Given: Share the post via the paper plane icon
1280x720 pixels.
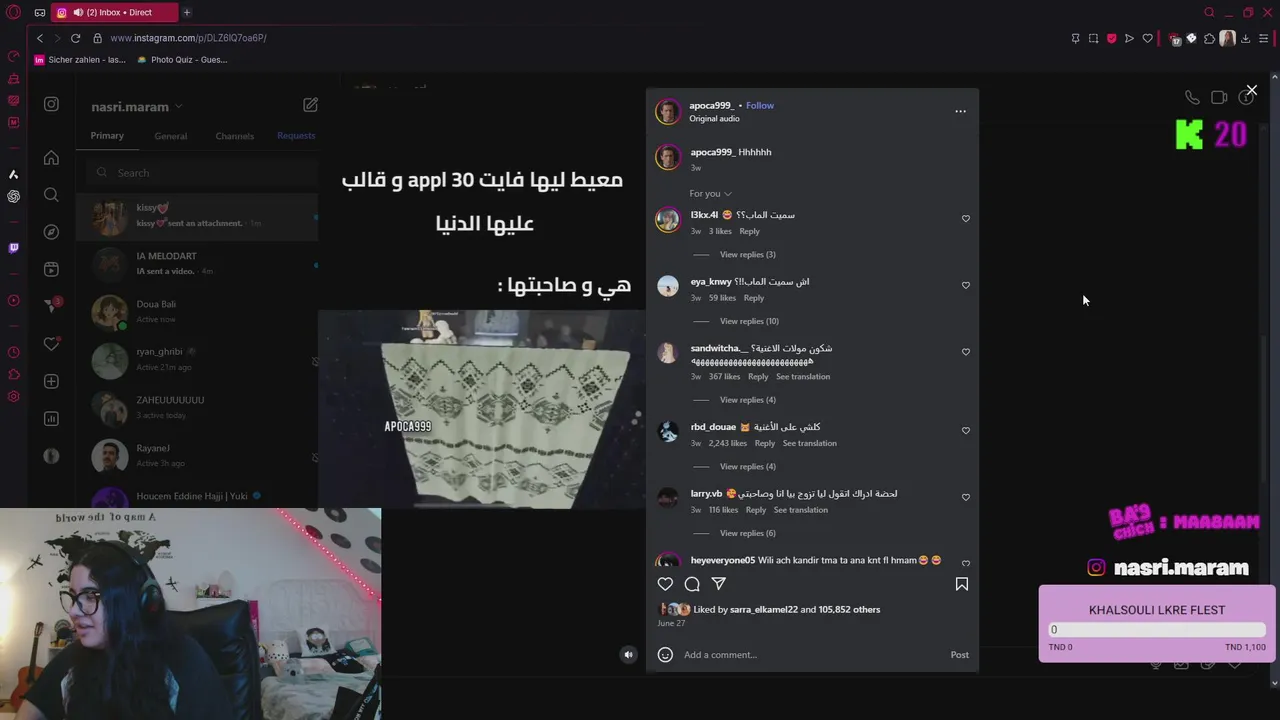Looking at the screenshot, I should click(718, 584).
